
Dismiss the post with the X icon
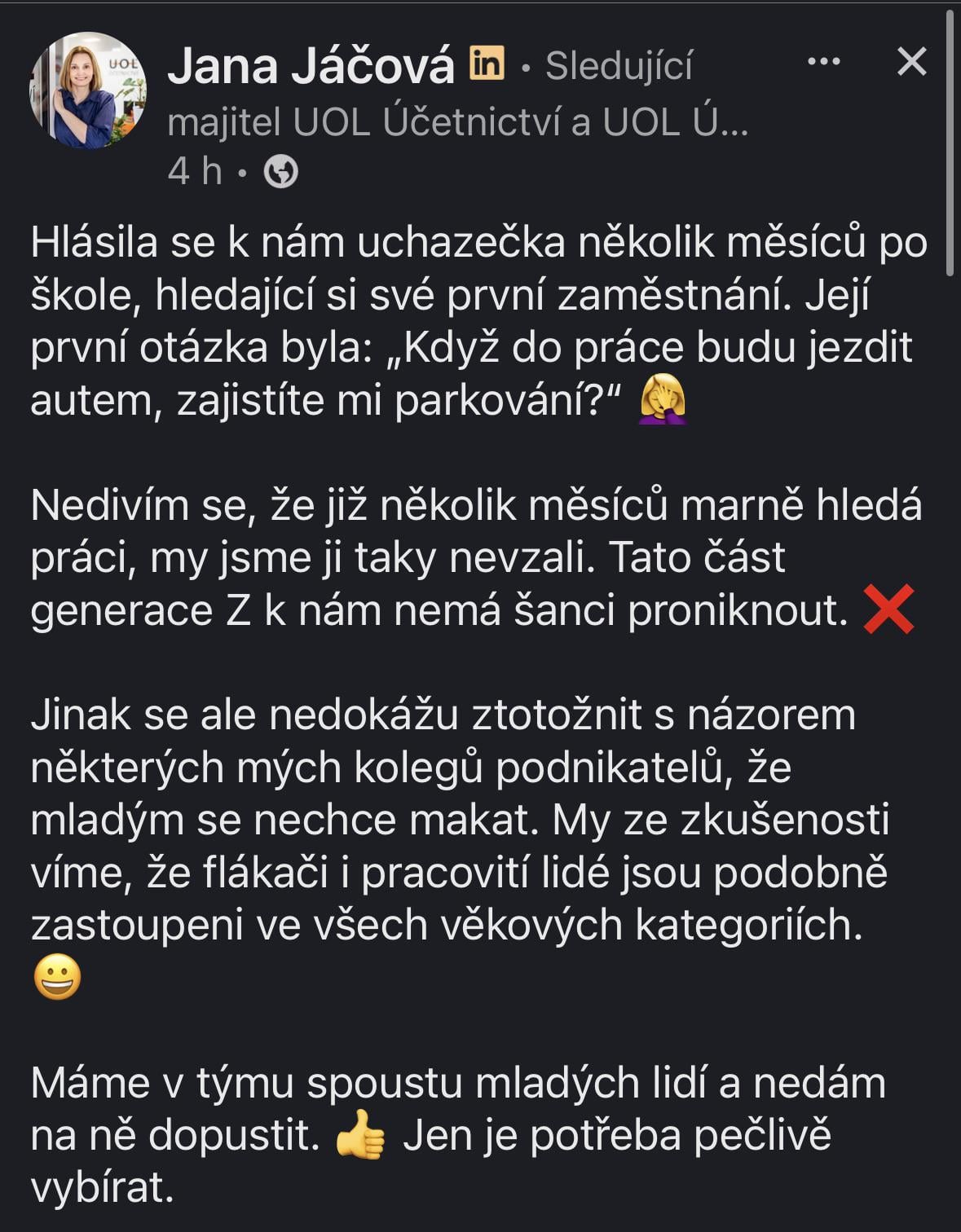911,62
